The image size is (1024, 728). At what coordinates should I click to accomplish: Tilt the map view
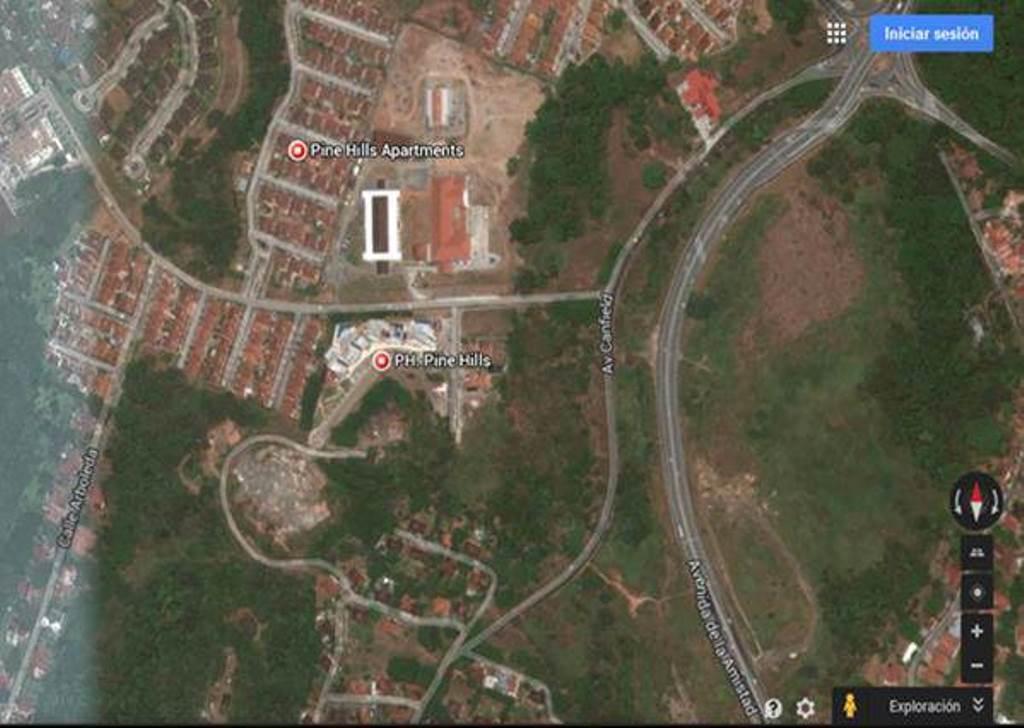[976, 551]
